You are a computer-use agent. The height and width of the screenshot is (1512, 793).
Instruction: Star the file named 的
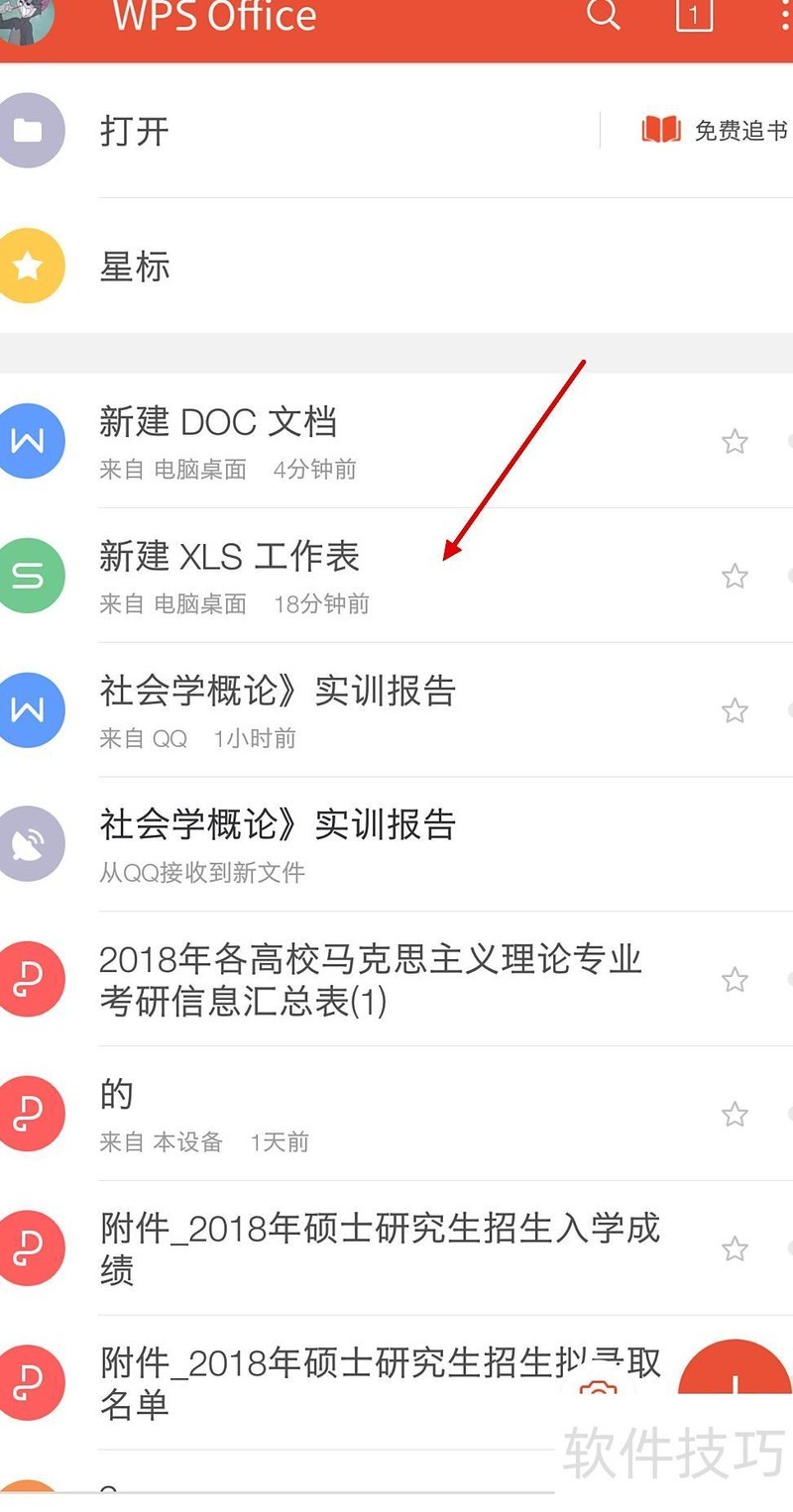tap(735, 1115)
